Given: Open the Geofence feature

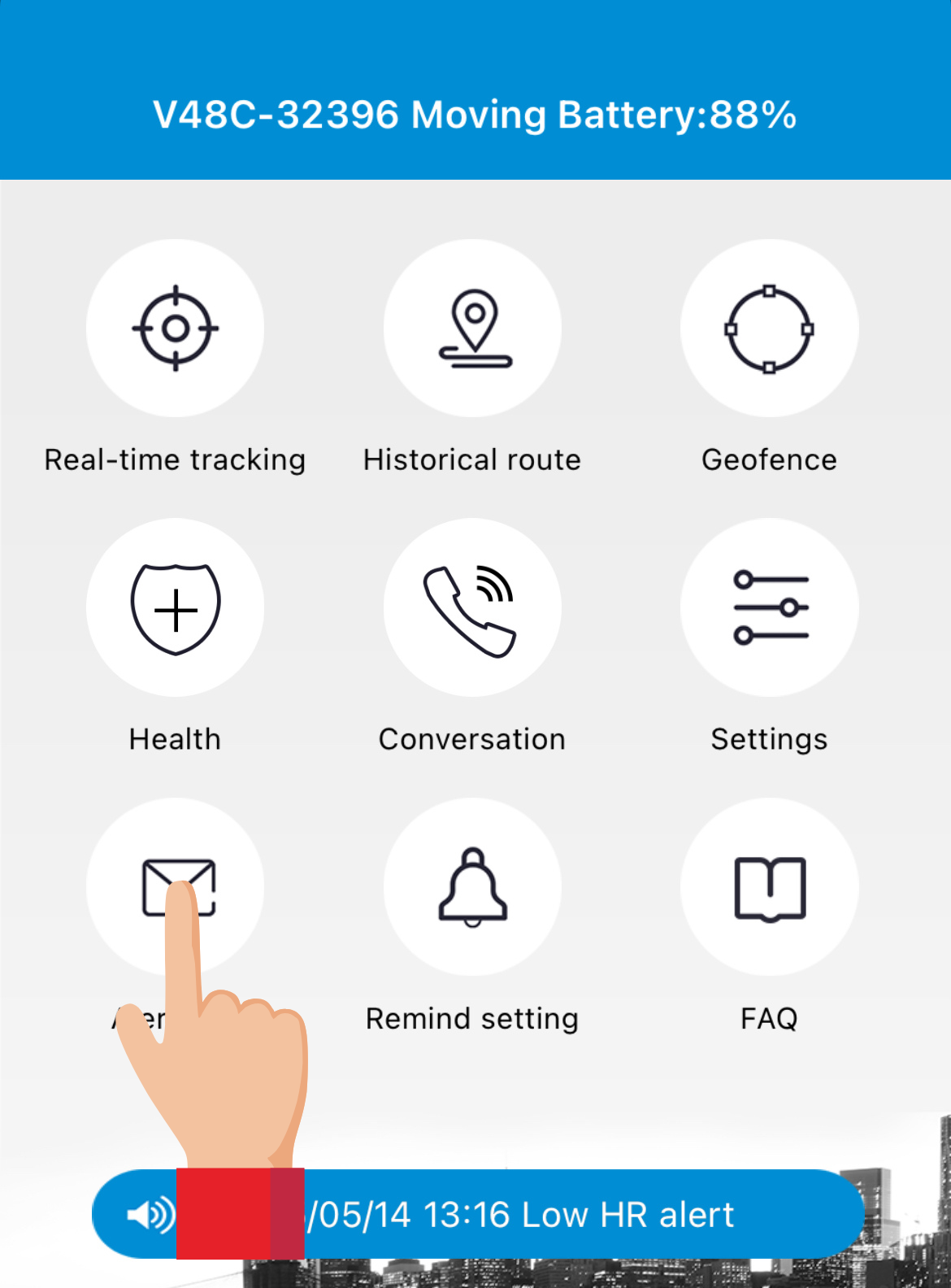Looking at the screenshot, I should pos(769,329).
